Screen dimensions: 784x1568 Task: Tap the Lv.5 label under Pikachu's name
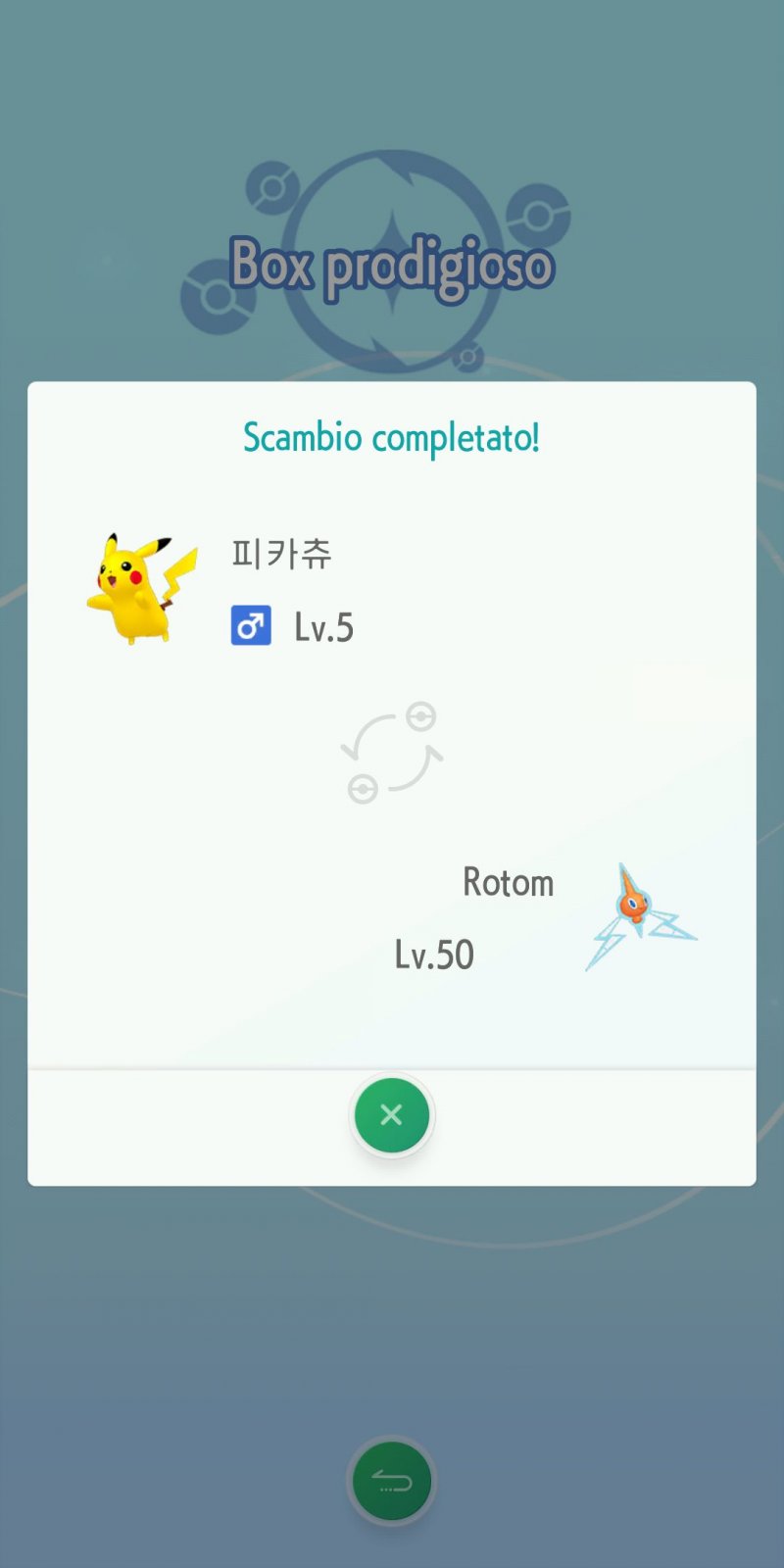(x=325, y=626)
